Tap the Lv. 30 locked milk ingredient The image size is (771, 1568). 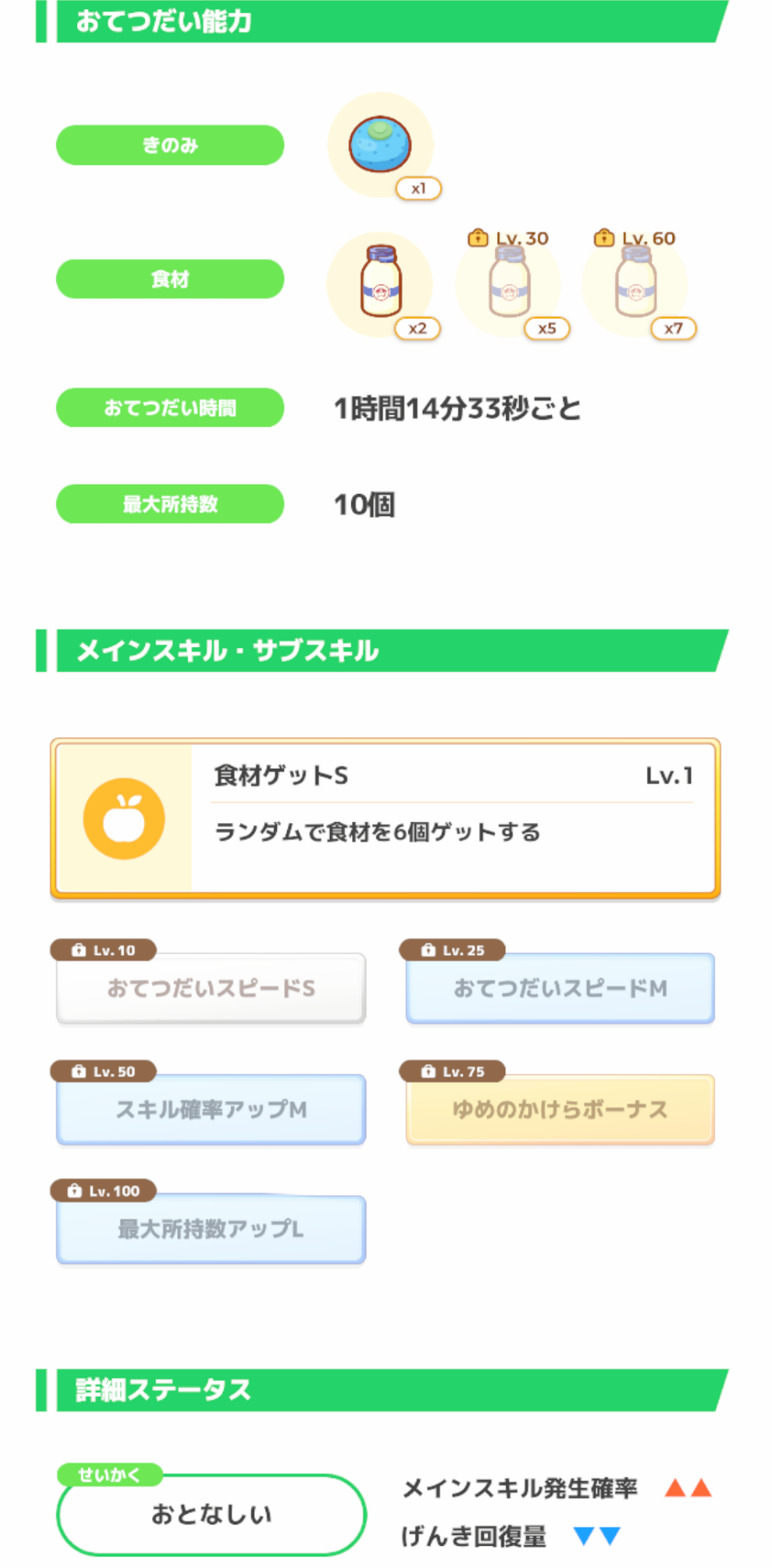[508, 285]
